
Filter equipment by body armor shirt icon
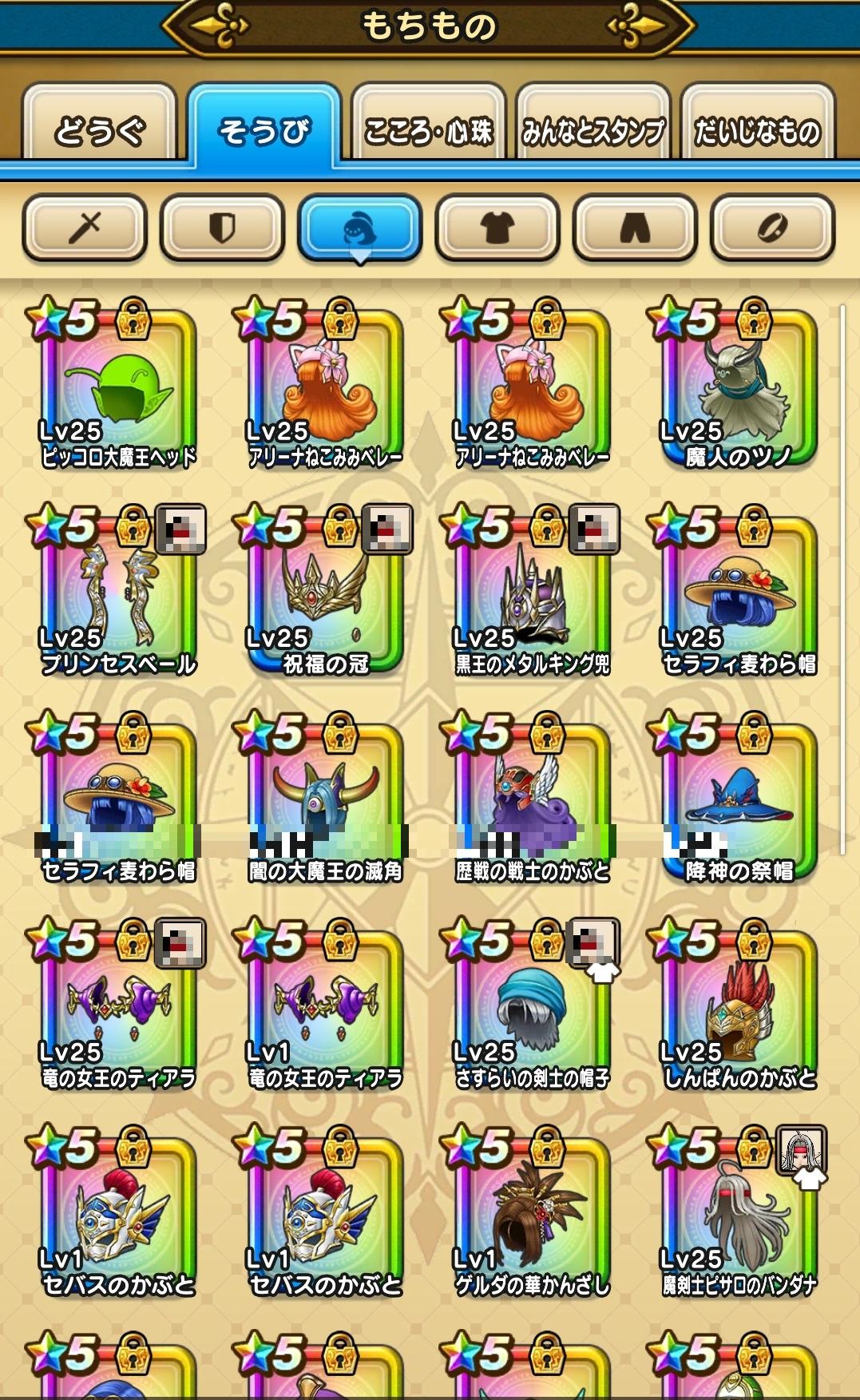click(x=497, y=229)
